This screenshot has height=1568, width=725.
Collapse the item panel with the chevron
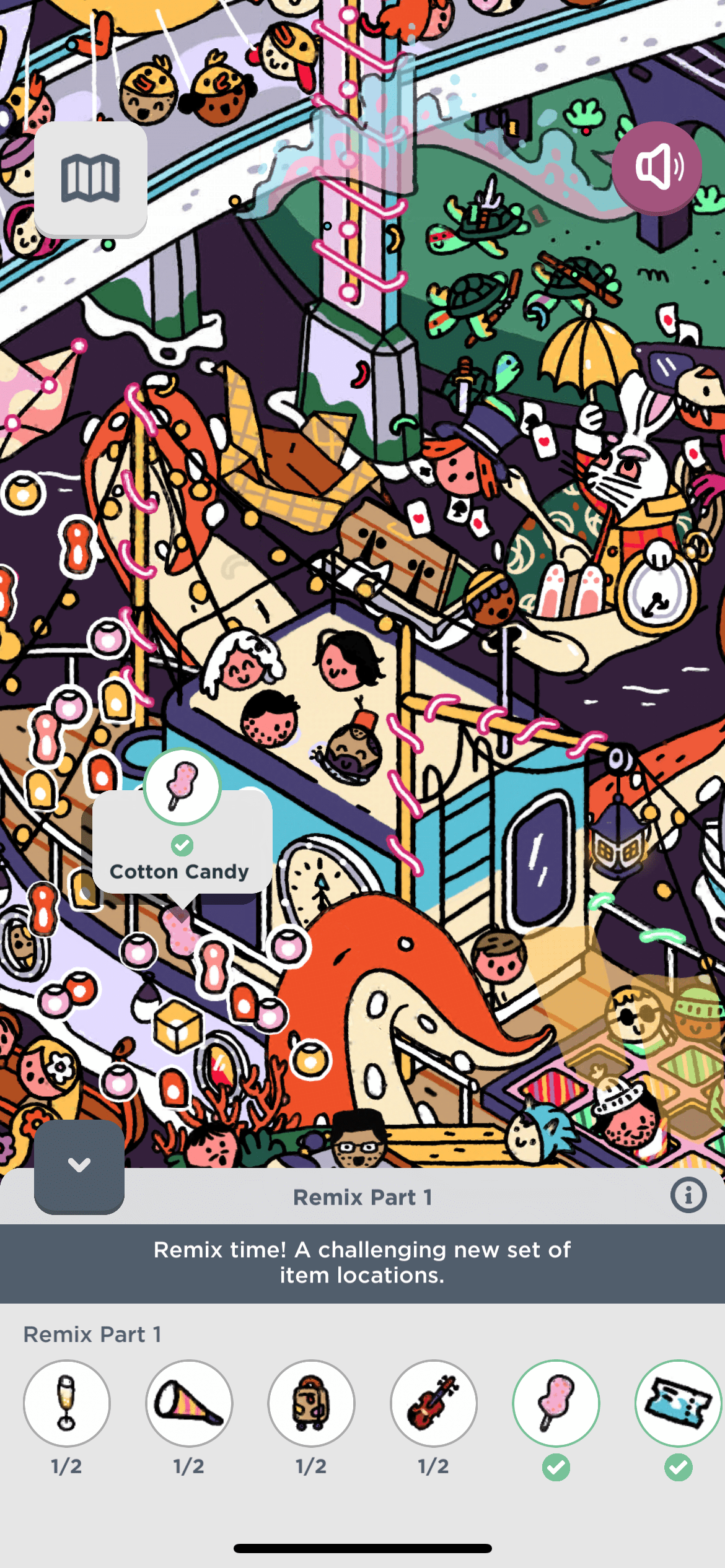pos(79,1165)
